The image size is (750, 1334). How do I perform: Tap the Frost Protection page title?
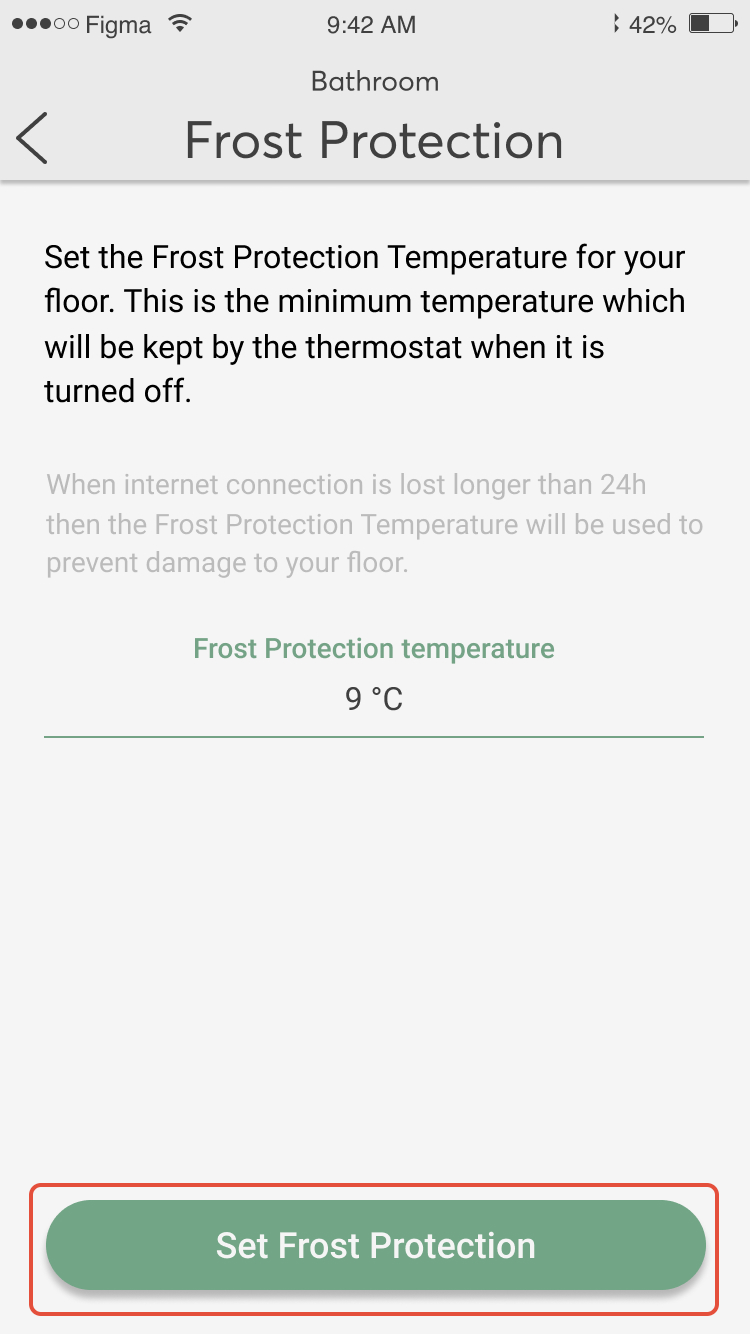click(x=372, y=140)
